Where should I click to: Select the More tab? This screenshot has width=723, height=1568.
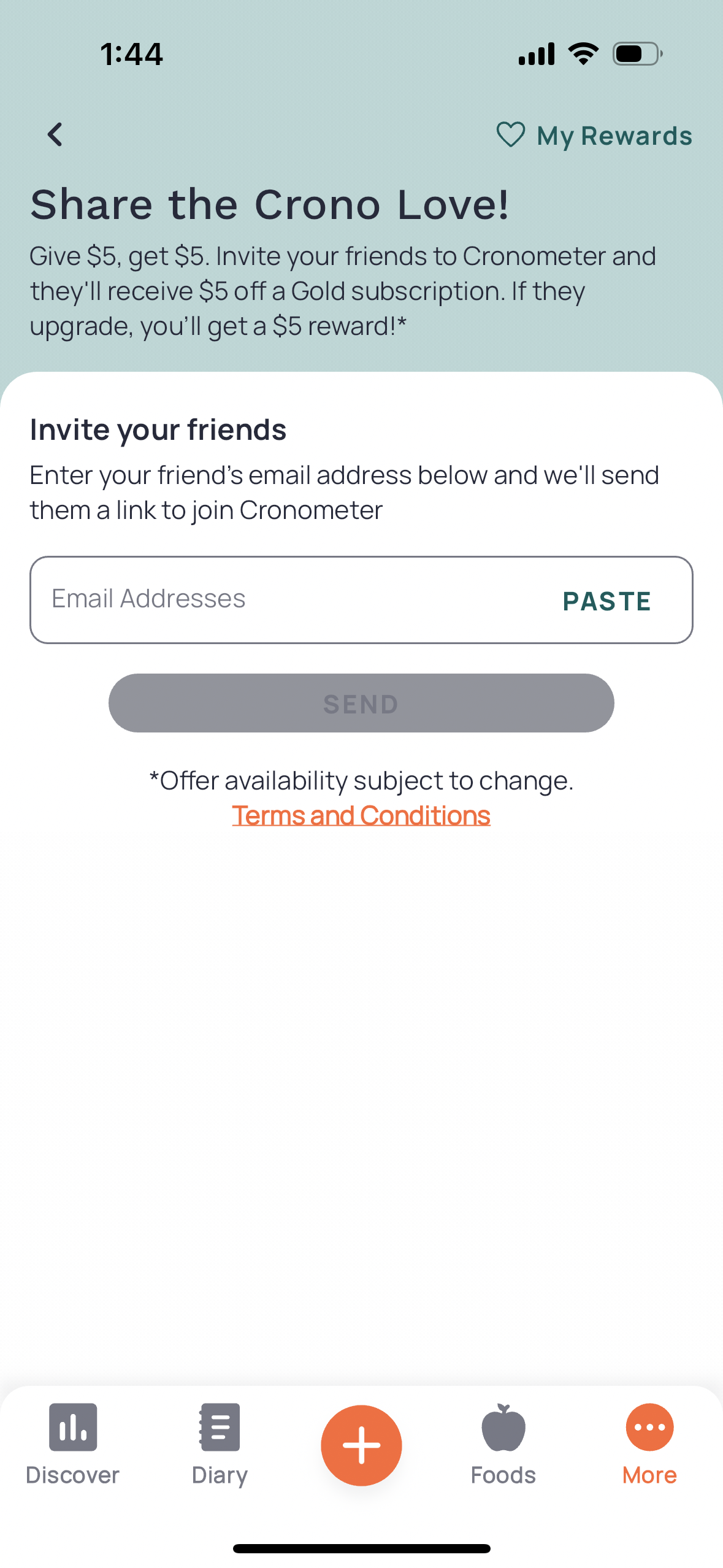[x=649, y=1444]
